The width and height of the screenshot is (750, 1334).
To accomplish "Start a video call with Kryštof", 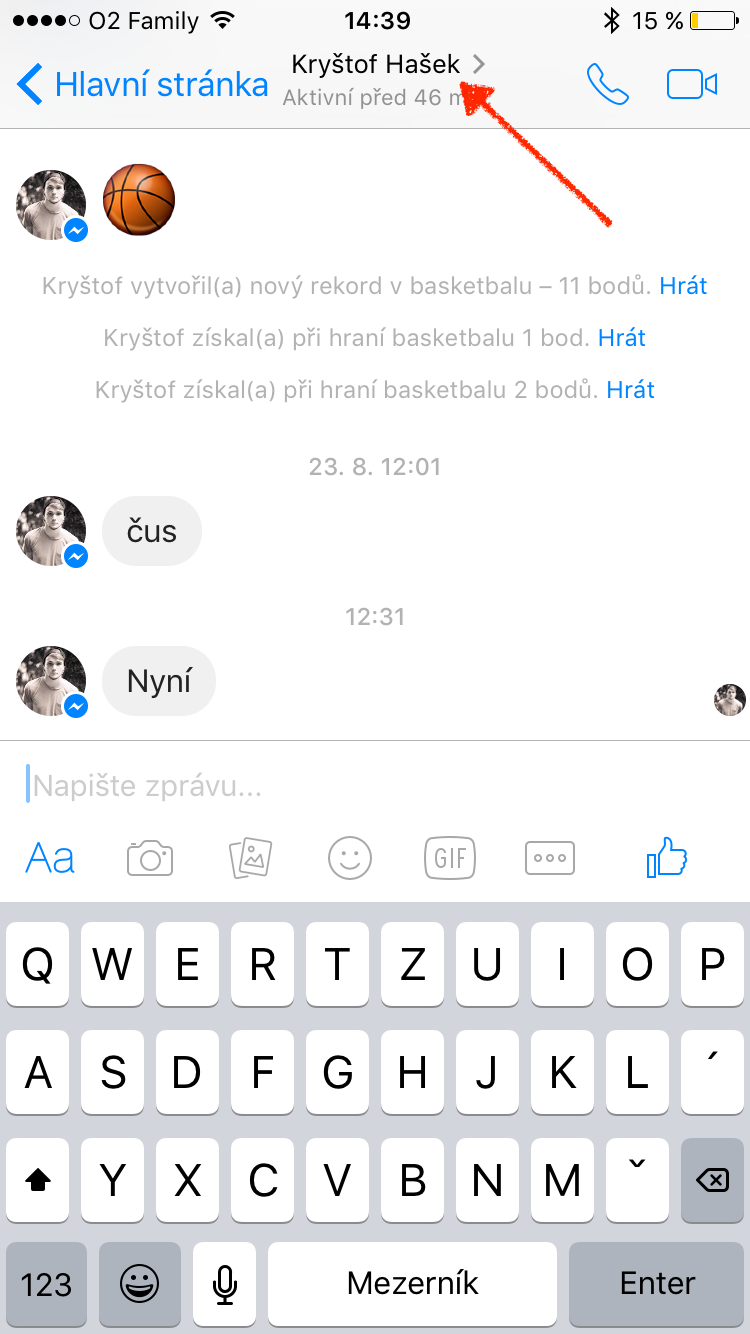I will coord(692,85).
